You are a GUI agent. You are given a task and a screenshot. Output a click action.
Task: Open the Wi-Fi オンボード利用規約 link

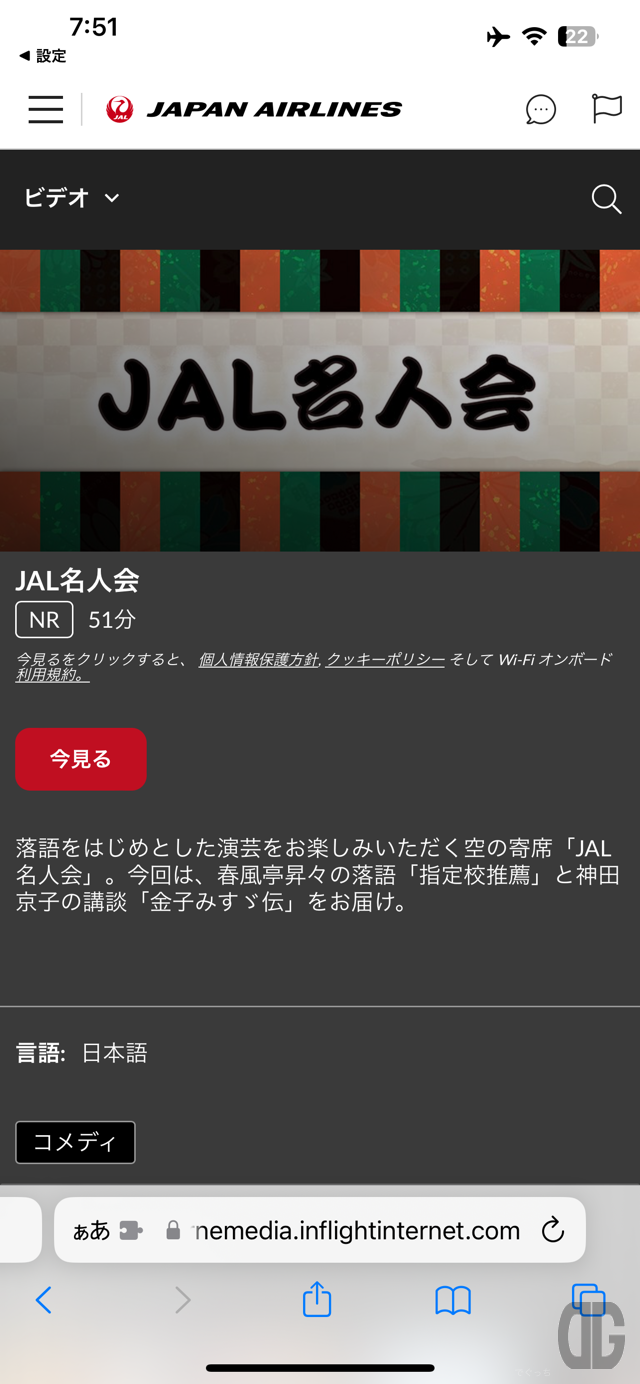52,675
